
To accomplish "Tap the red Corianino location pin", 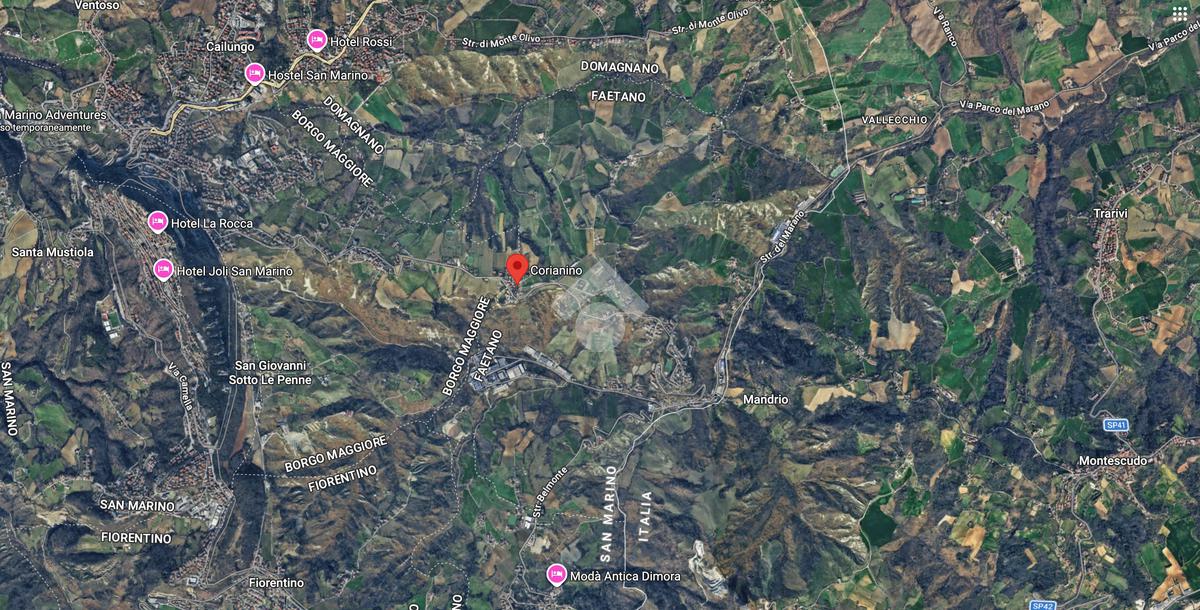I will point(516,268).
